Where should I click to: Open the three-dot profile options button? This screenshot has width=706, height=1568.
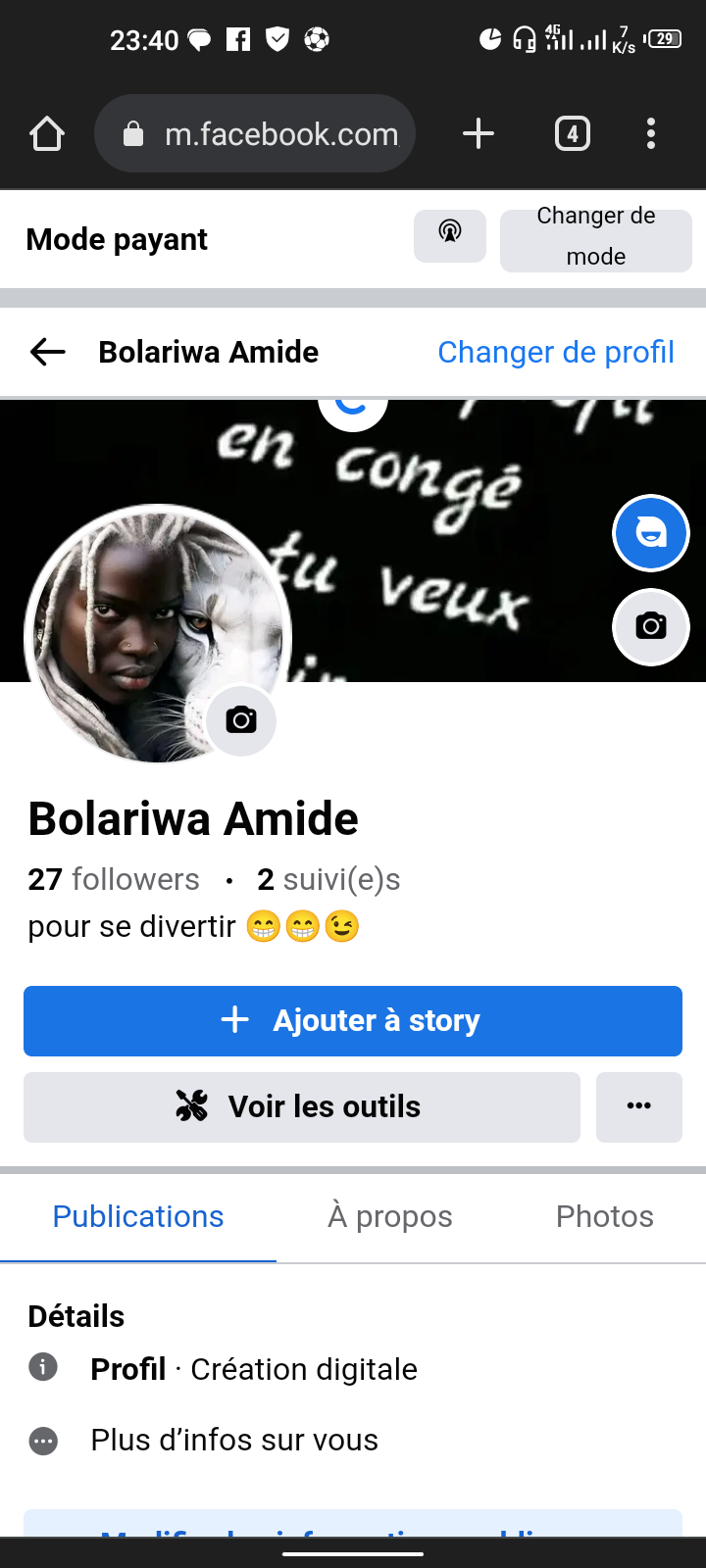pyautogui.click(x=639, y=1107)
